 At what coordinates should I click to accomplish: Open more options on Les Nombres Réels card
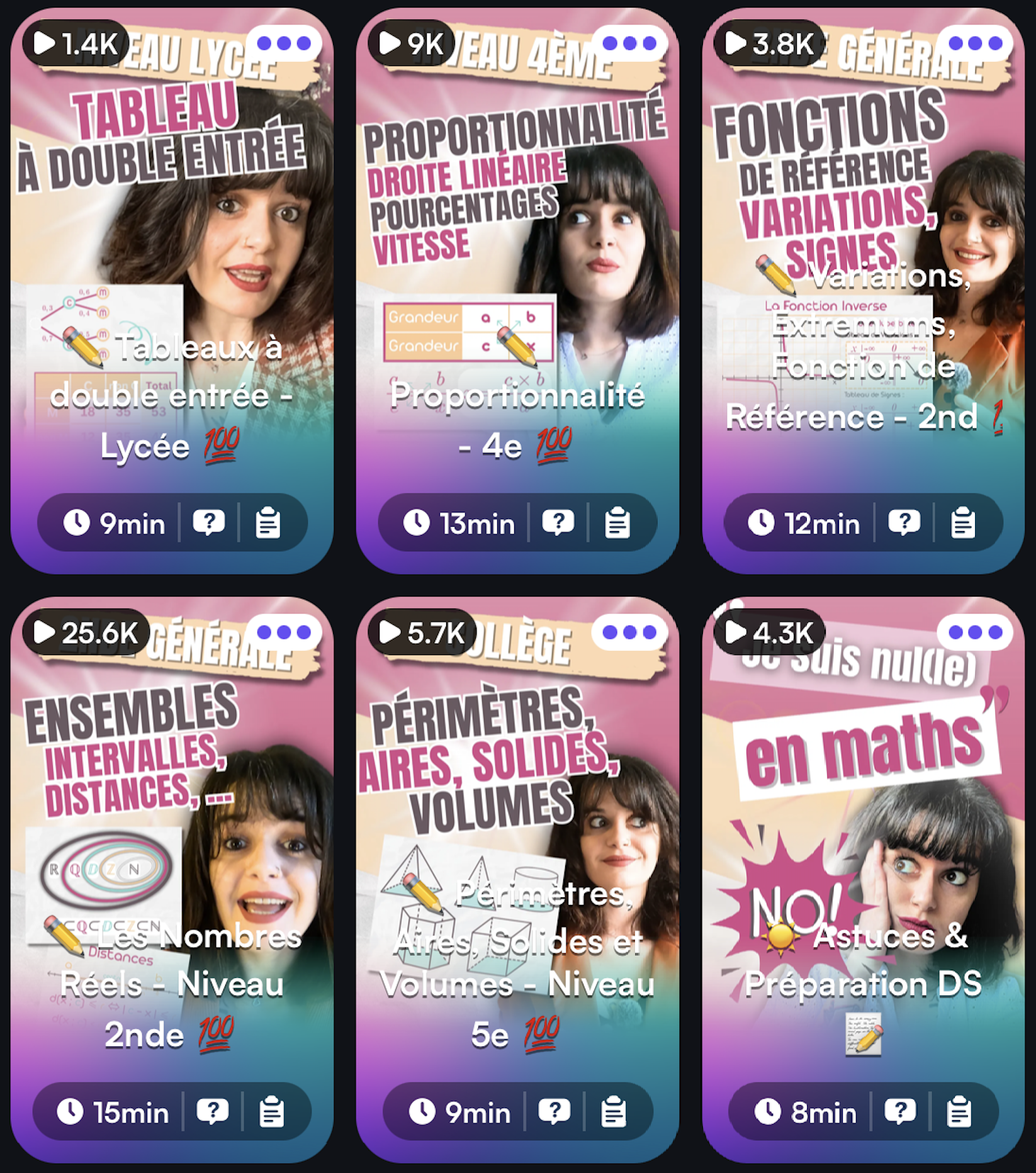click(284, 632)
